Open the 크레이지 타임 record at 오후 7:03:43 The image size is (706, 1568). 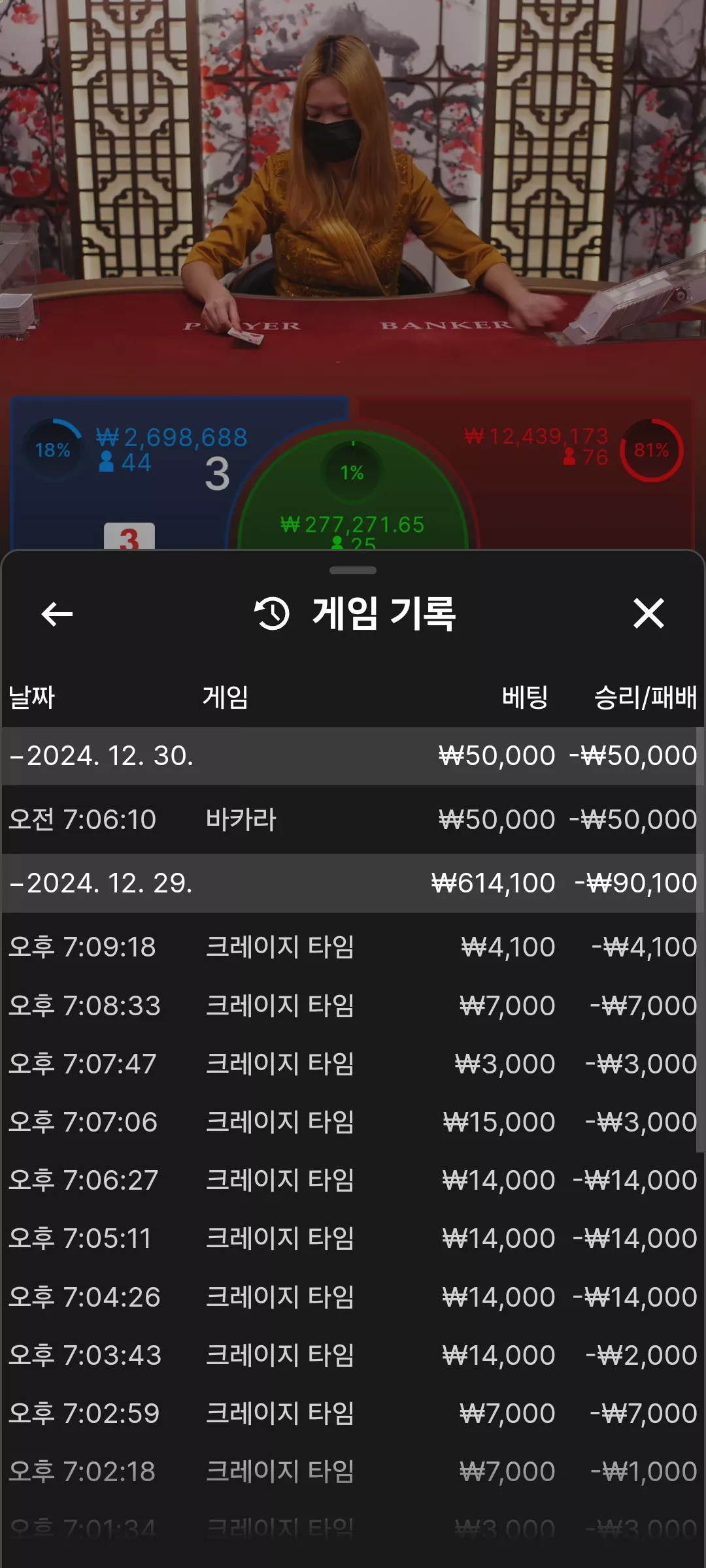pos(349,1355)
